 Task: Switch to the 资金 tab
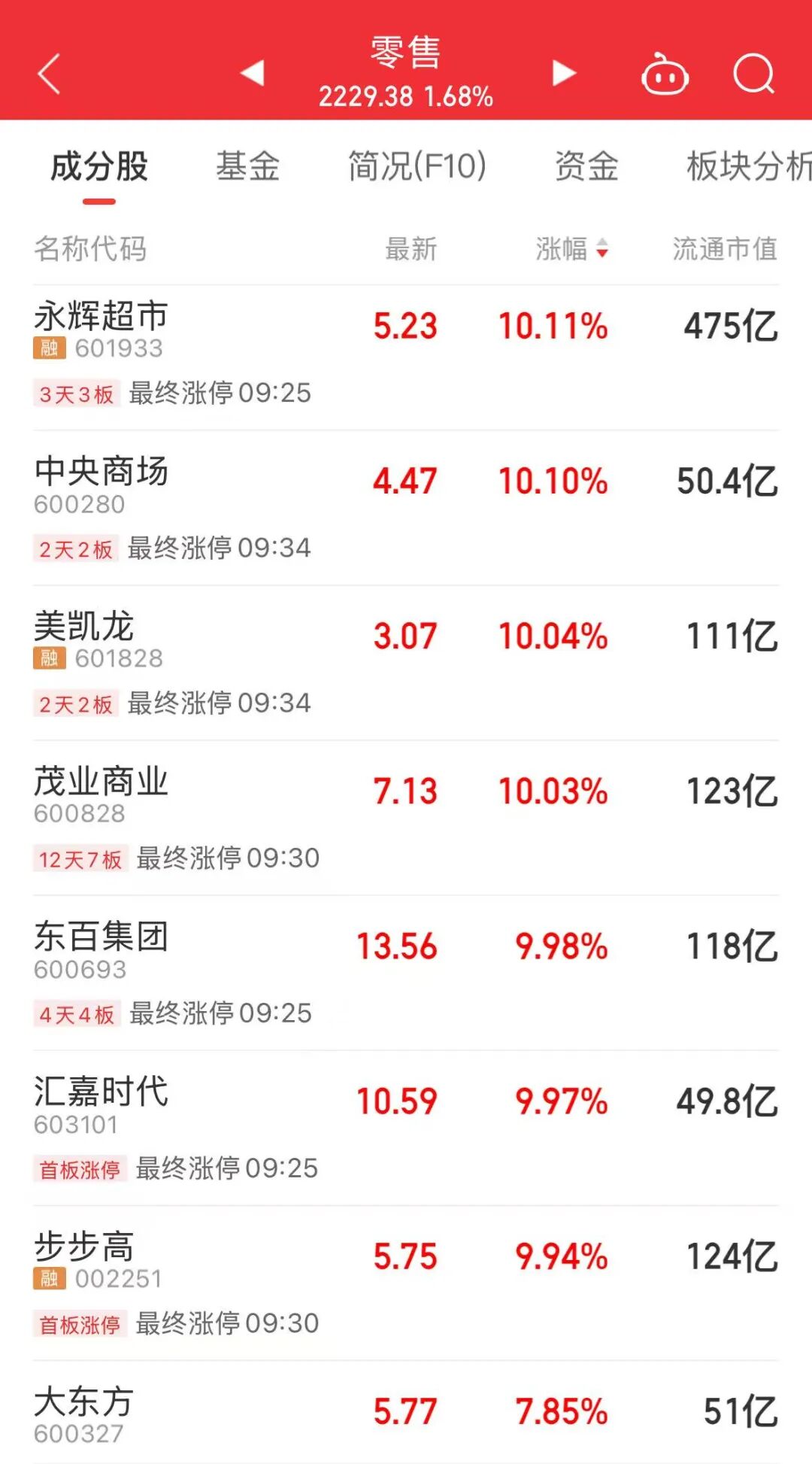(x=586, y=167)
